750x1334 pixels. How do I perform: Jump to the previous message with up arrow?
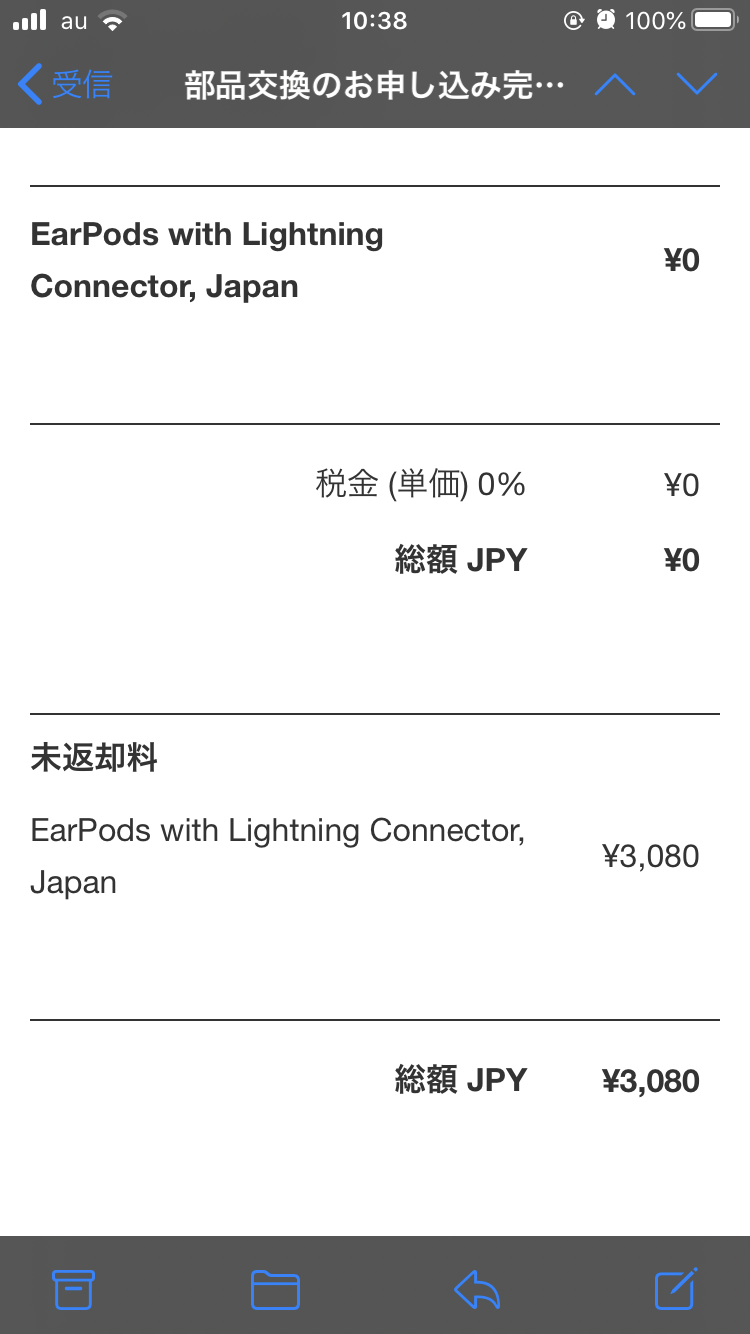pos(615,85)
